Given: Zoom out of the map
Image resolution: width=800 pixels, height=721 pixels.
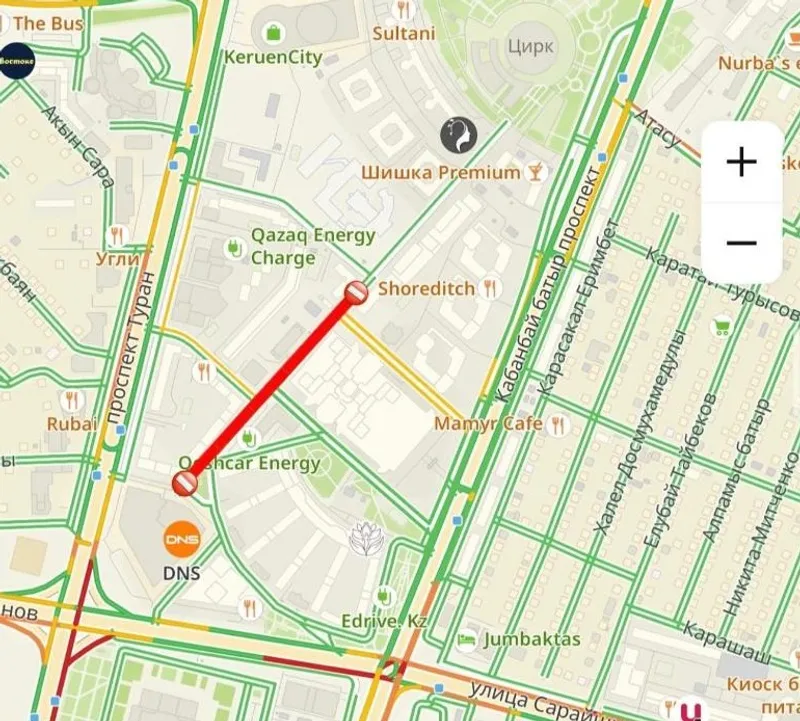Looking at the screenshot, I should (741, 243).
